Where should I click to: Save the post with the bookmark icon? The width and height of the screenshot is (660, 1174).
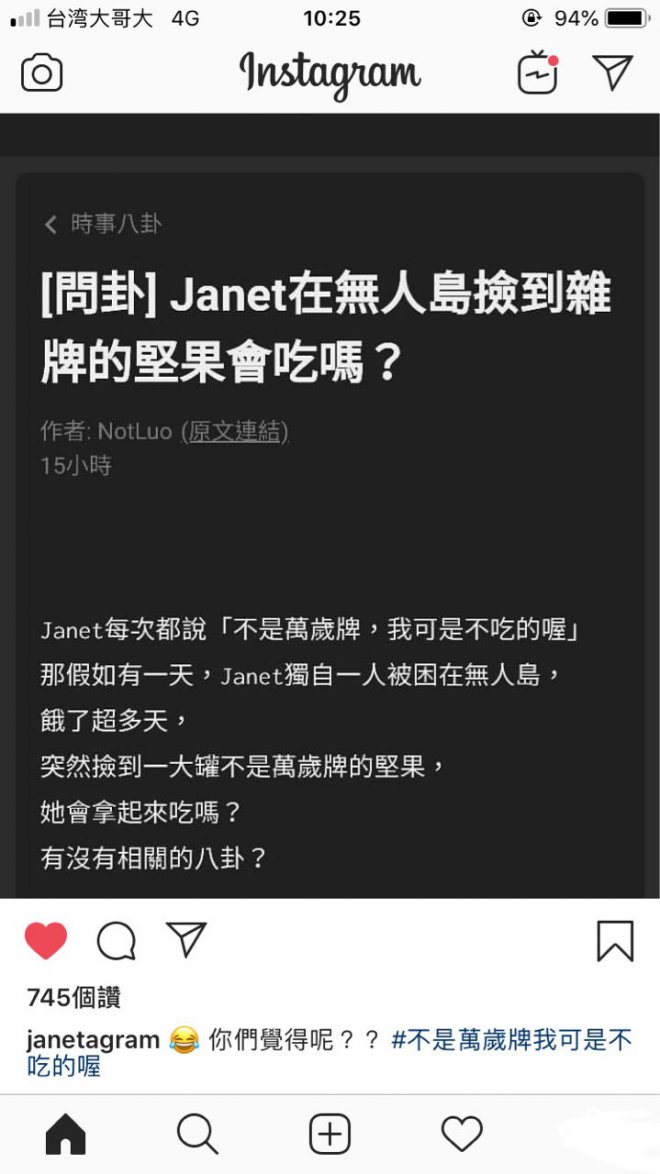[x=614, y=941]
